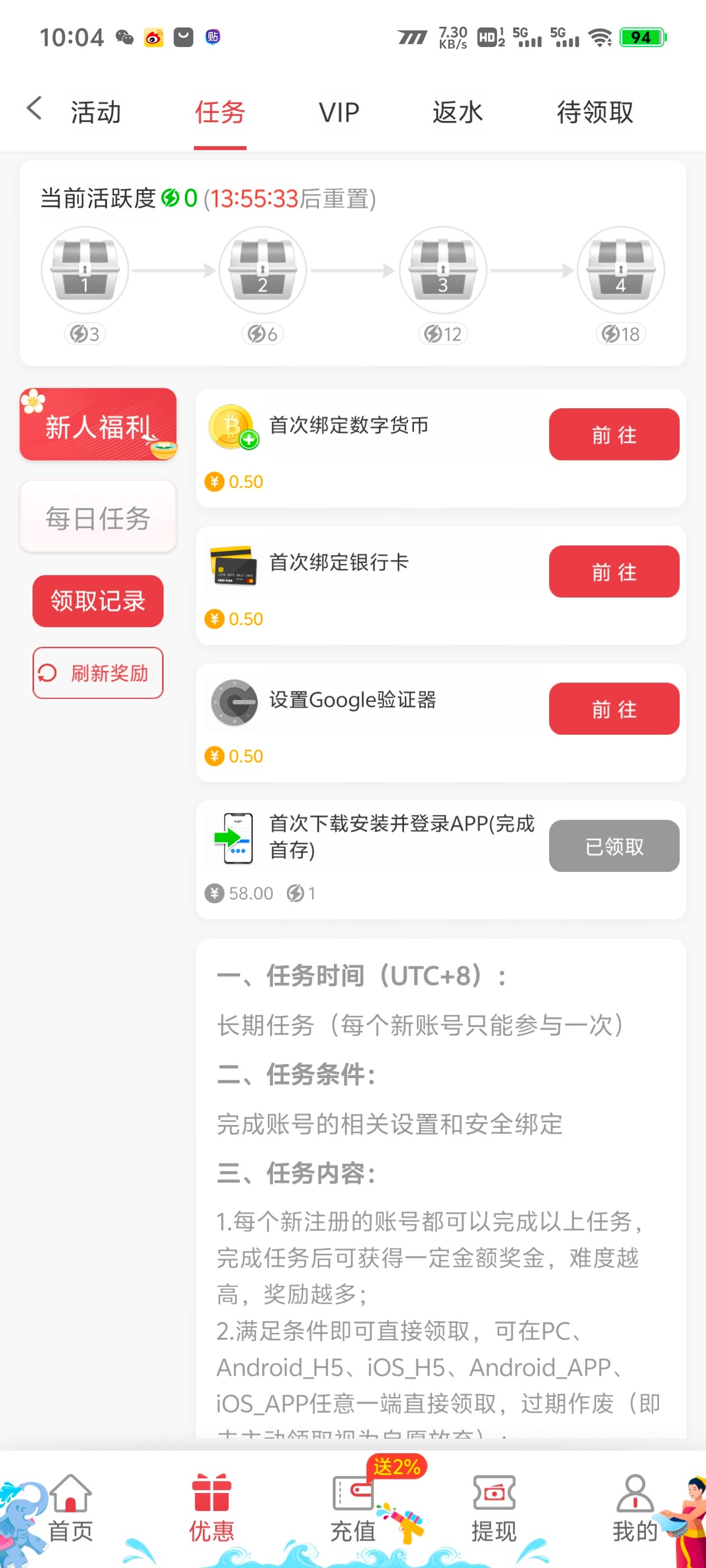Open 领取记录 claim history
The width and height of the screenshot is (706, 1568).
98,601
